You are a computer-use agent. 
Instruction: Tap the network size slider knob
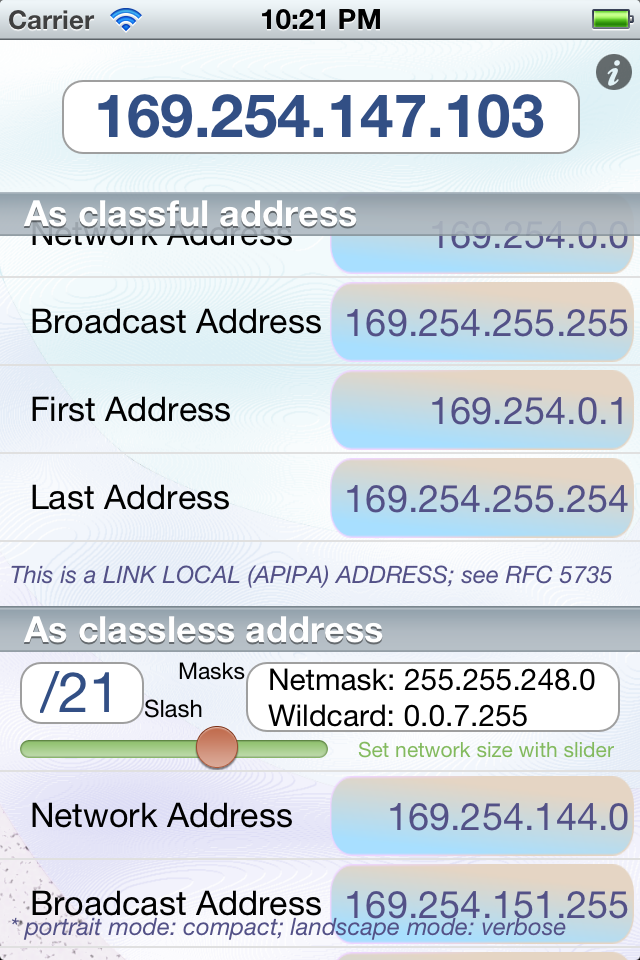pos(217,748)
